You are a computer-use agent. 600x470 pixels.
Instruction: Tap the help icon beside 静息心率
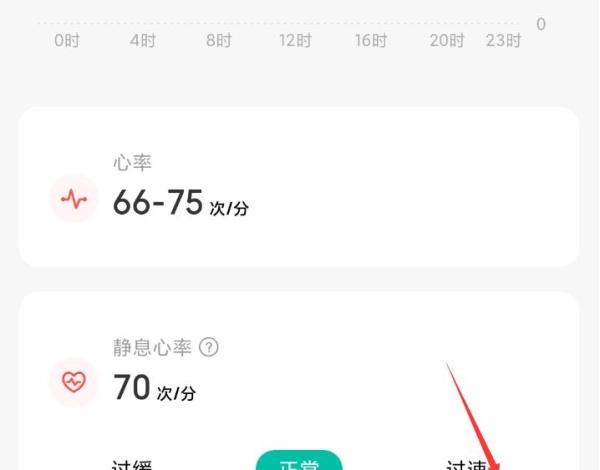pyautogui.click(x=209, y=347)
